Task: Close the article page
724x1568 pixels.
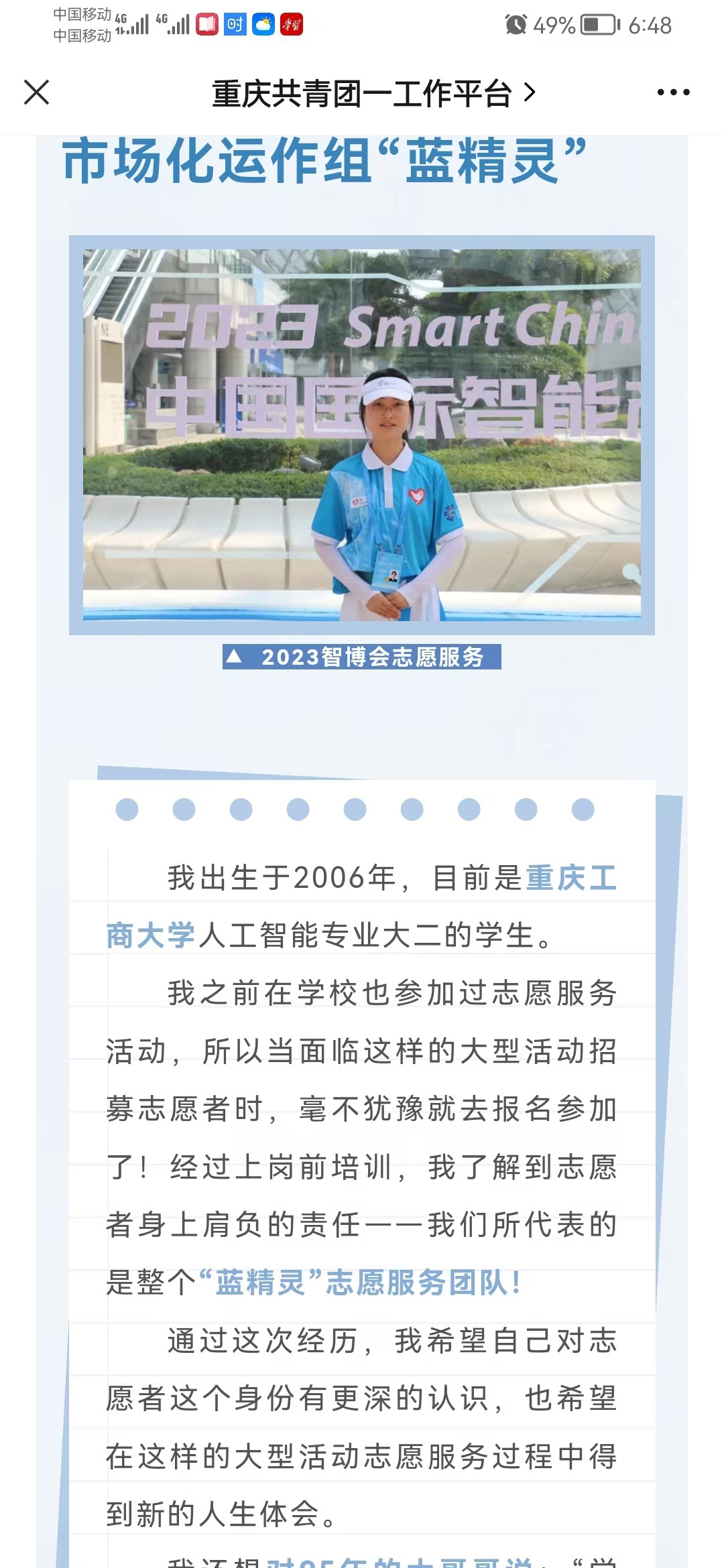Action: coord(37,92)
